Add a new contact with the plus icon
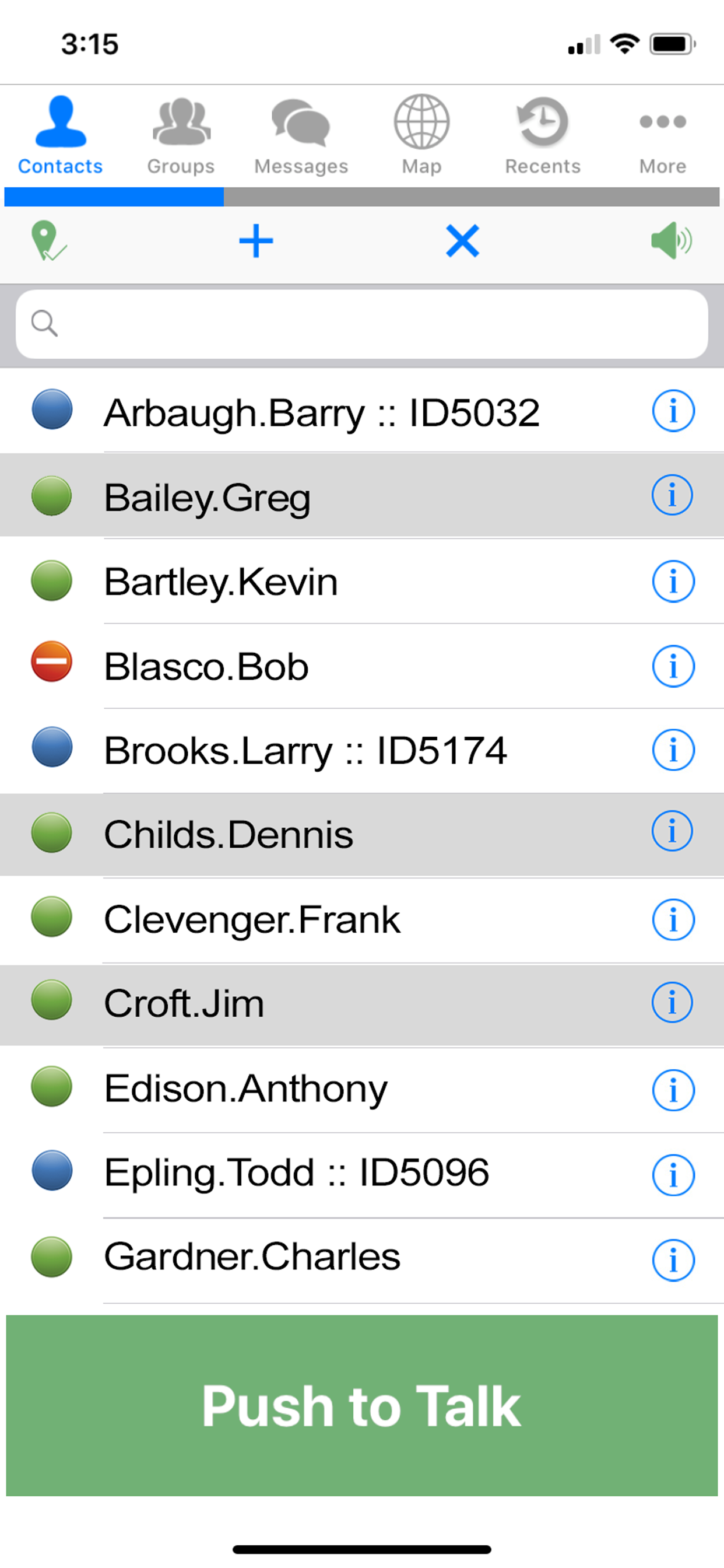 pos(255,241)
